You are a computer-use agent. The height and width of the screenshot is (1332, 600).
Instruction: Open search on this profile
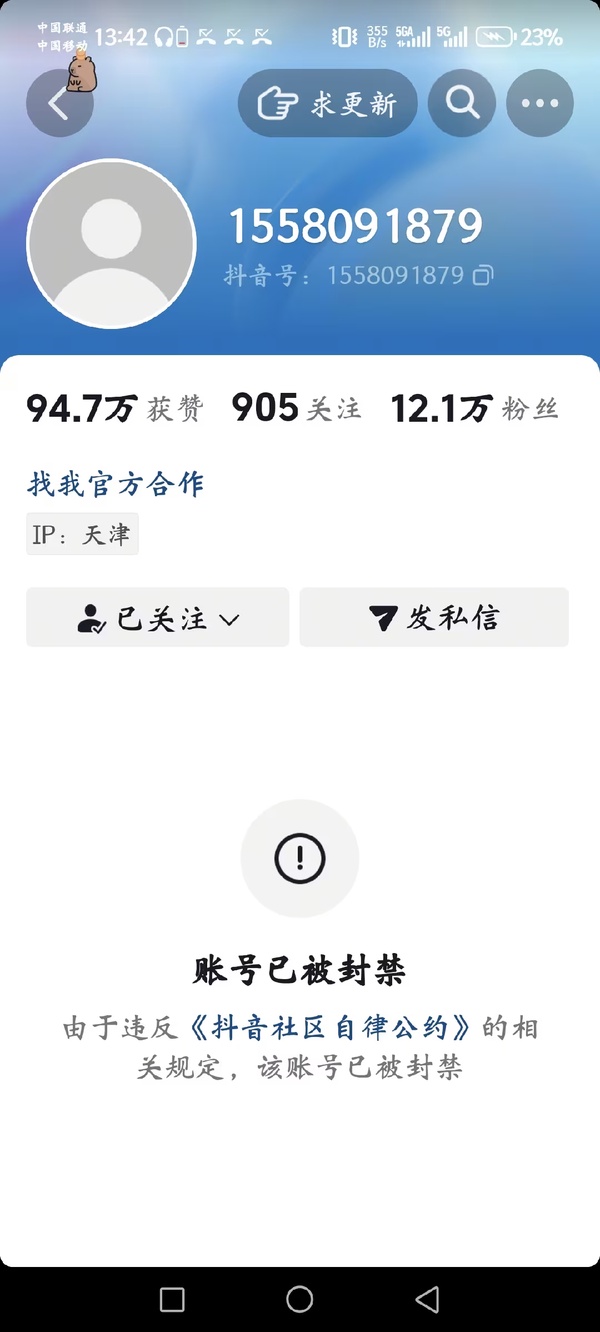462,103
